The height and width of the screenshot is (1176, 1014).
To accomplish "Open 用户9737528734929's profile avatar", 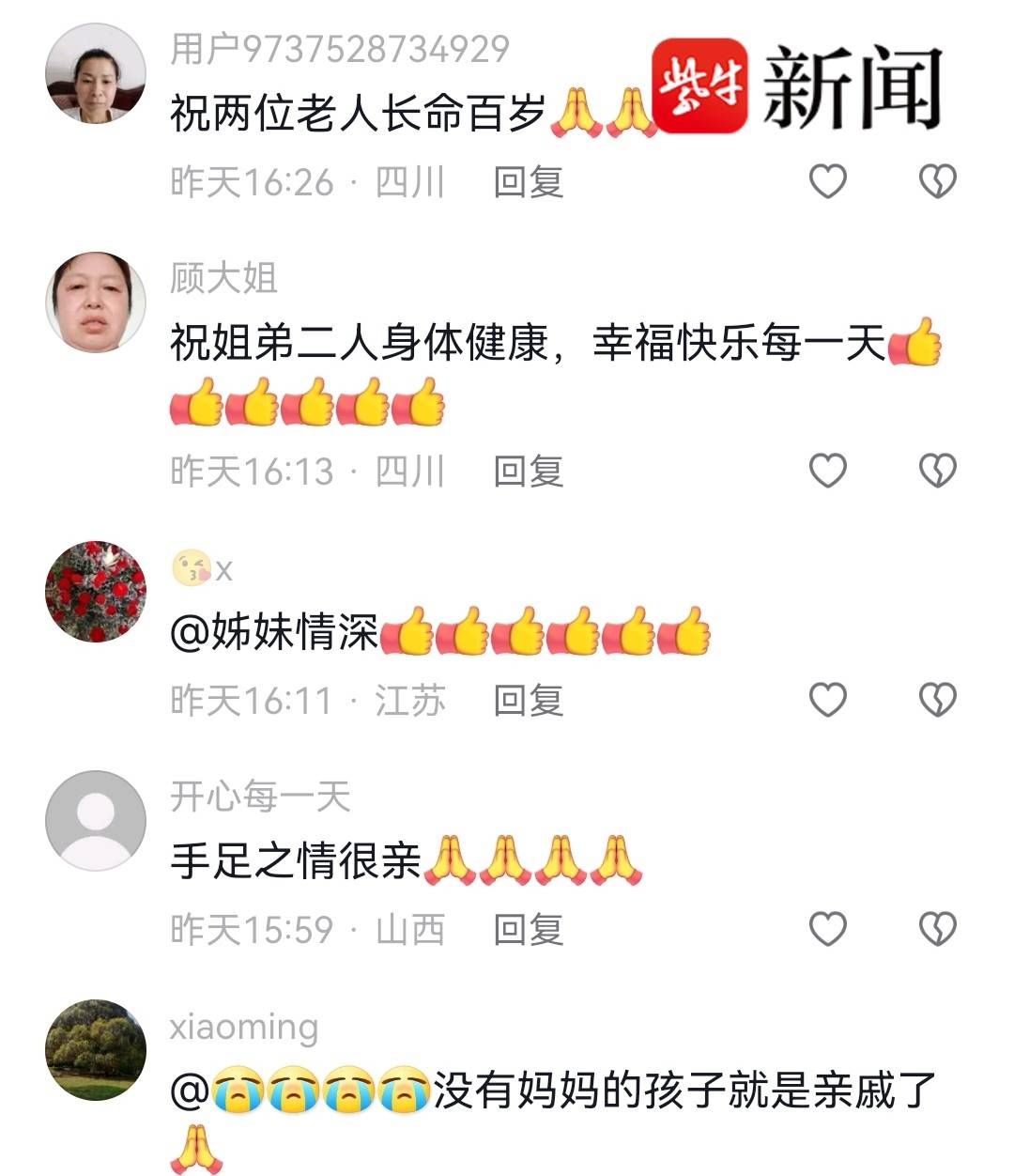I will coord(96,73).
